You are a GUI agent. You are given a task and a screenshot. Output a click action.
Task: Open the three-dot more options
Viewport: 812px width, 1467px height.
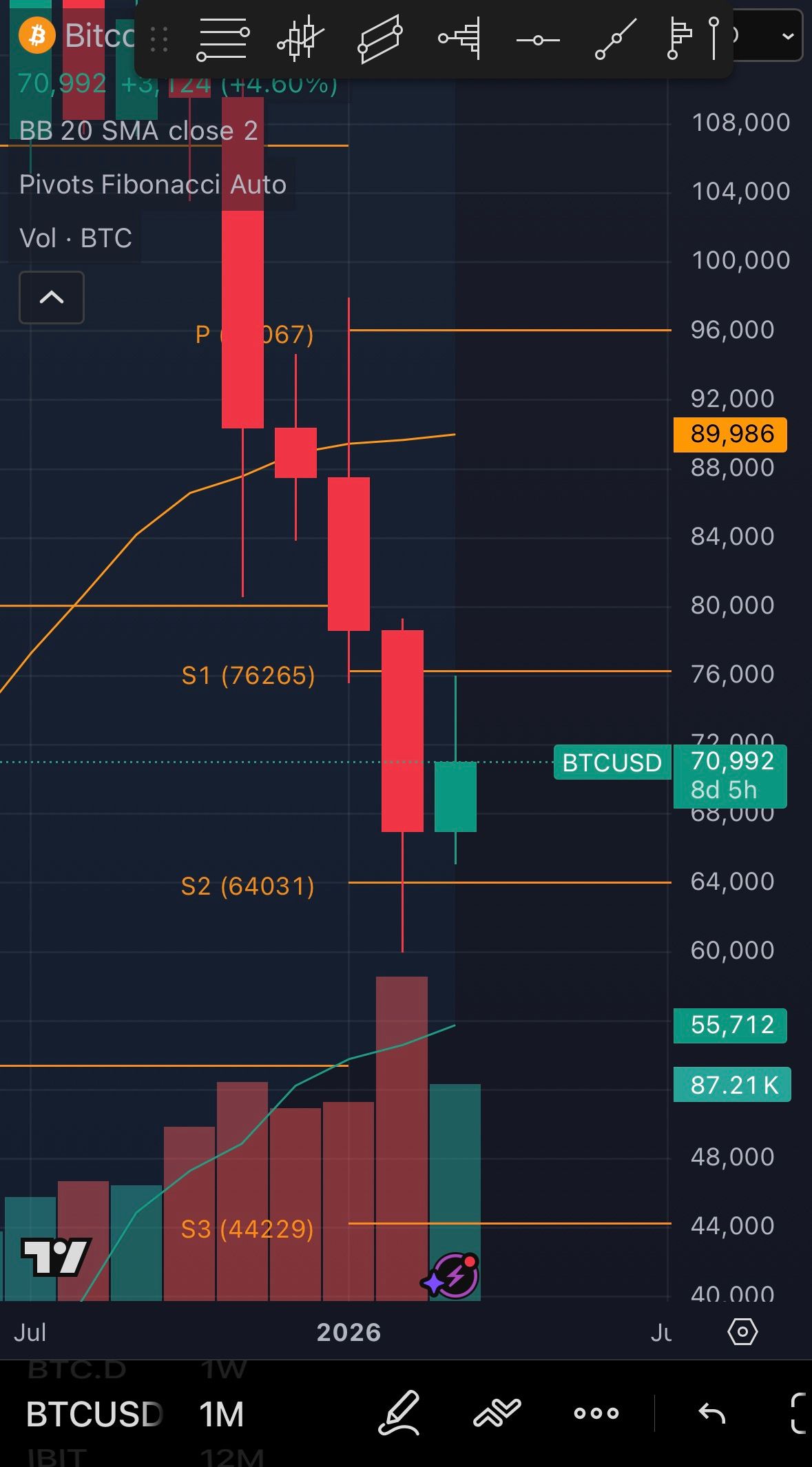596,1413
